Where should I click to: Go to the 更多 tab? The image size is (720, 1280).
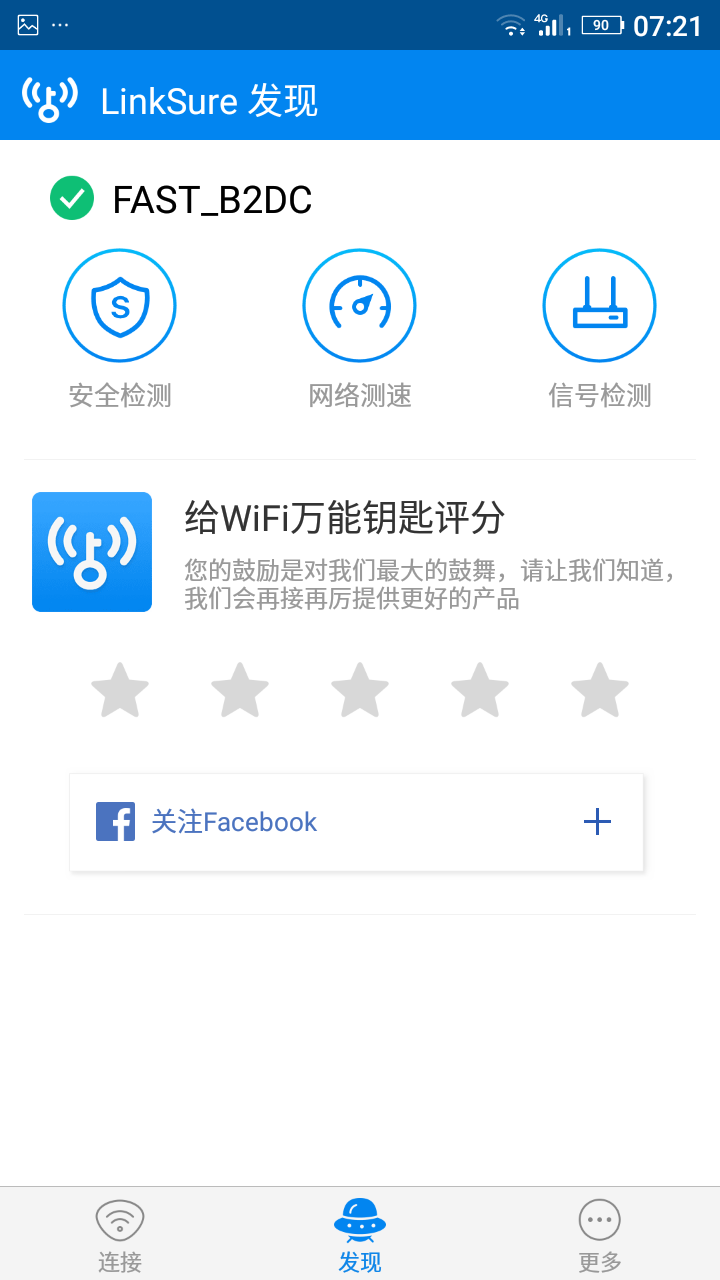[600, 1234]
